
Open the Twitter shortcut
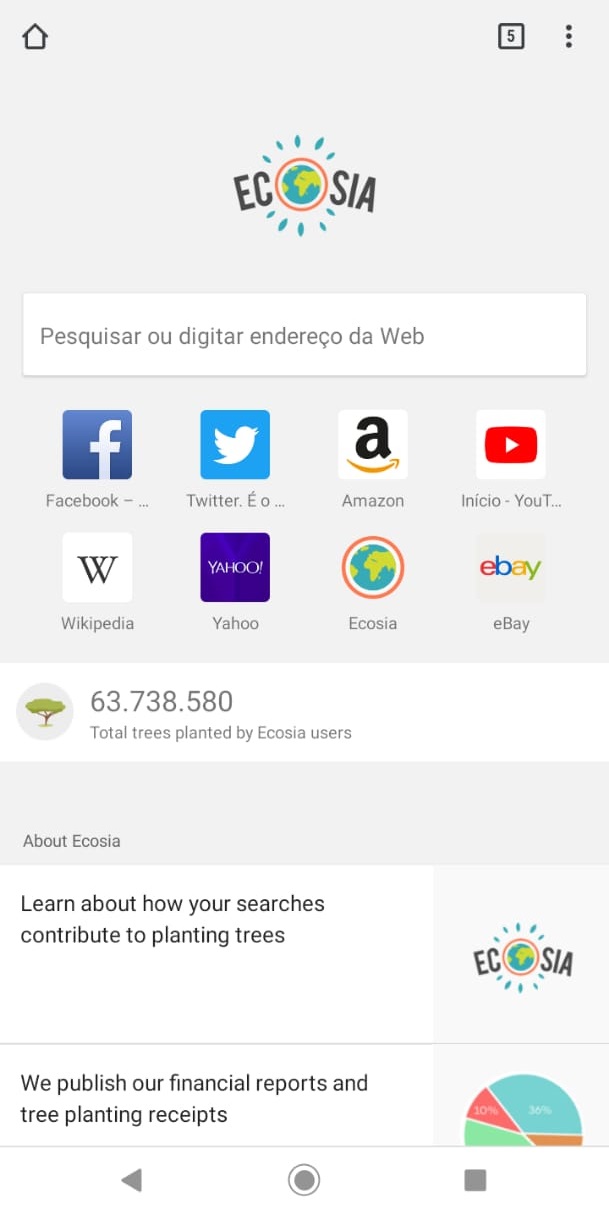[235, 445]
